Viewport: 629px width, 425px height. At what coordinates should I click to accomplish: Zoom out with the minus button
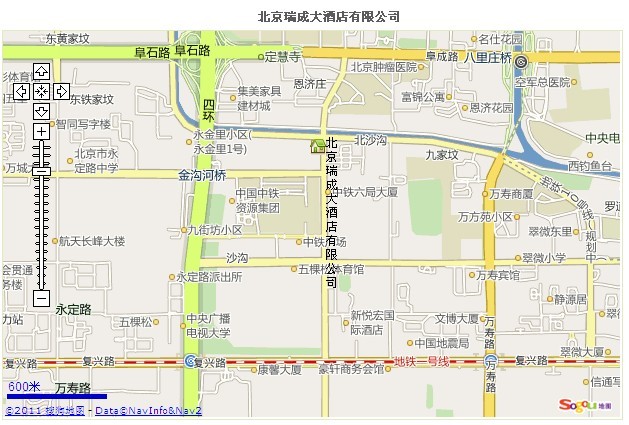click(x=41, y=298)
